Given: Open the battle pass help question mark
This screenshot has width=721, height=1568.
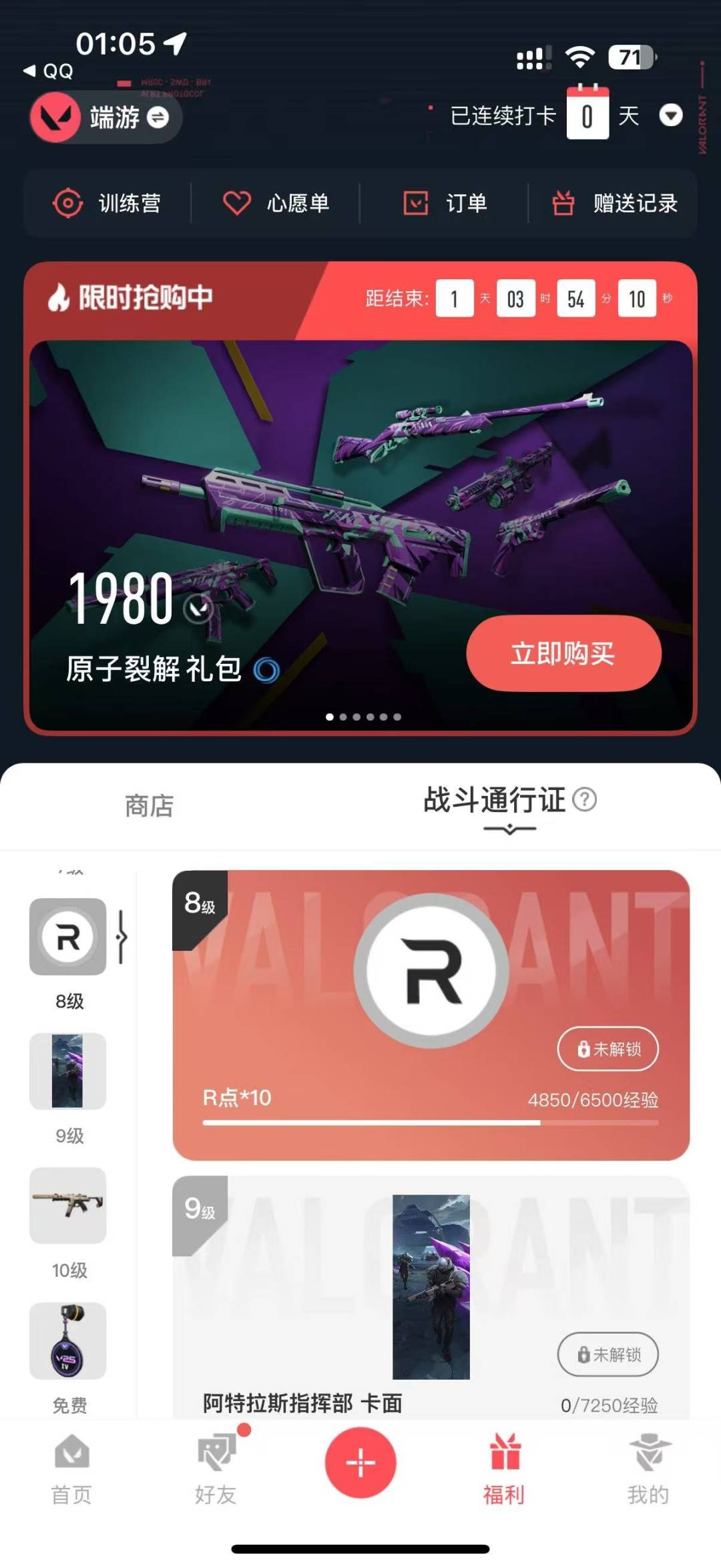Looking at the screenshot, I should 585,799.
